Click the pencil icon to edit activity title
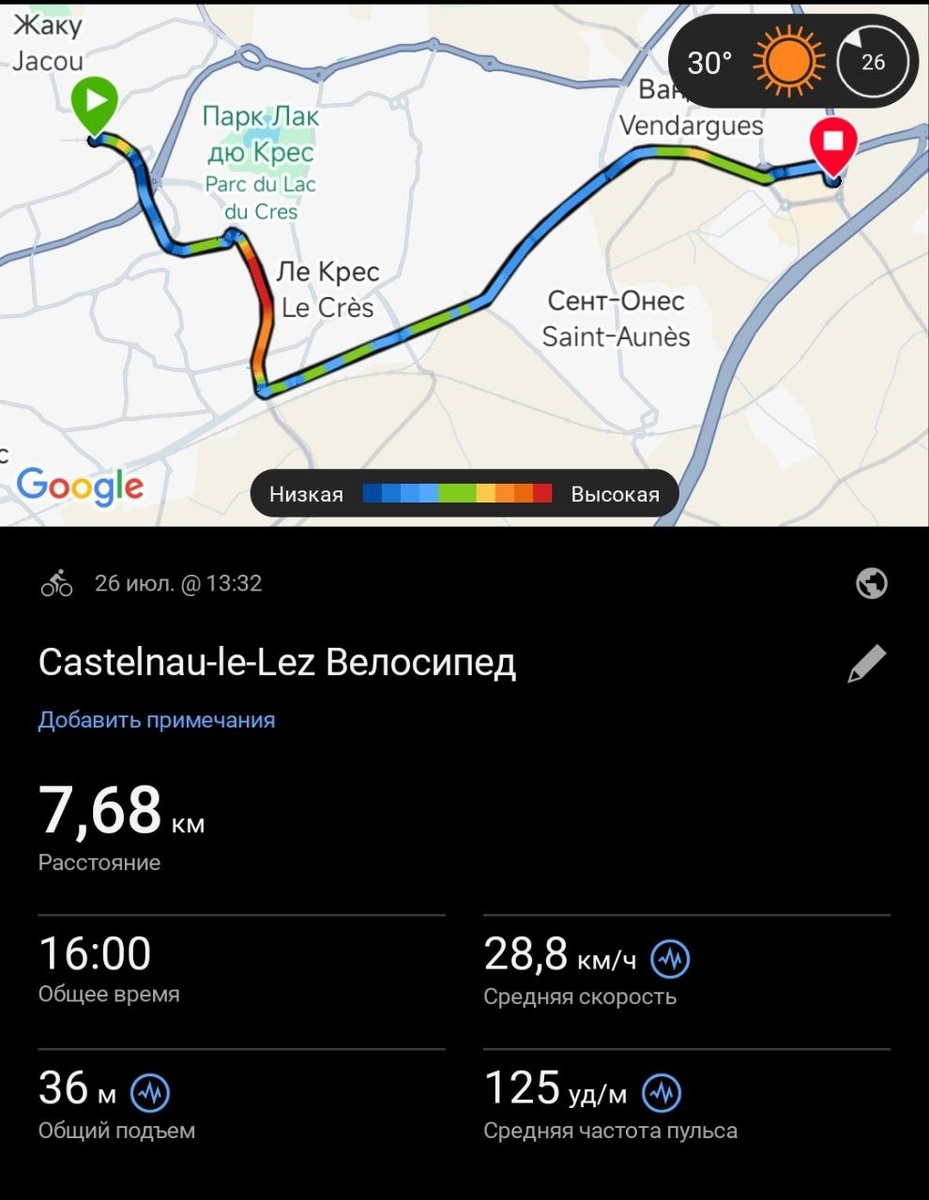Image resolution: width=929 pixels, height=1200 pixels. coord(866,660)
